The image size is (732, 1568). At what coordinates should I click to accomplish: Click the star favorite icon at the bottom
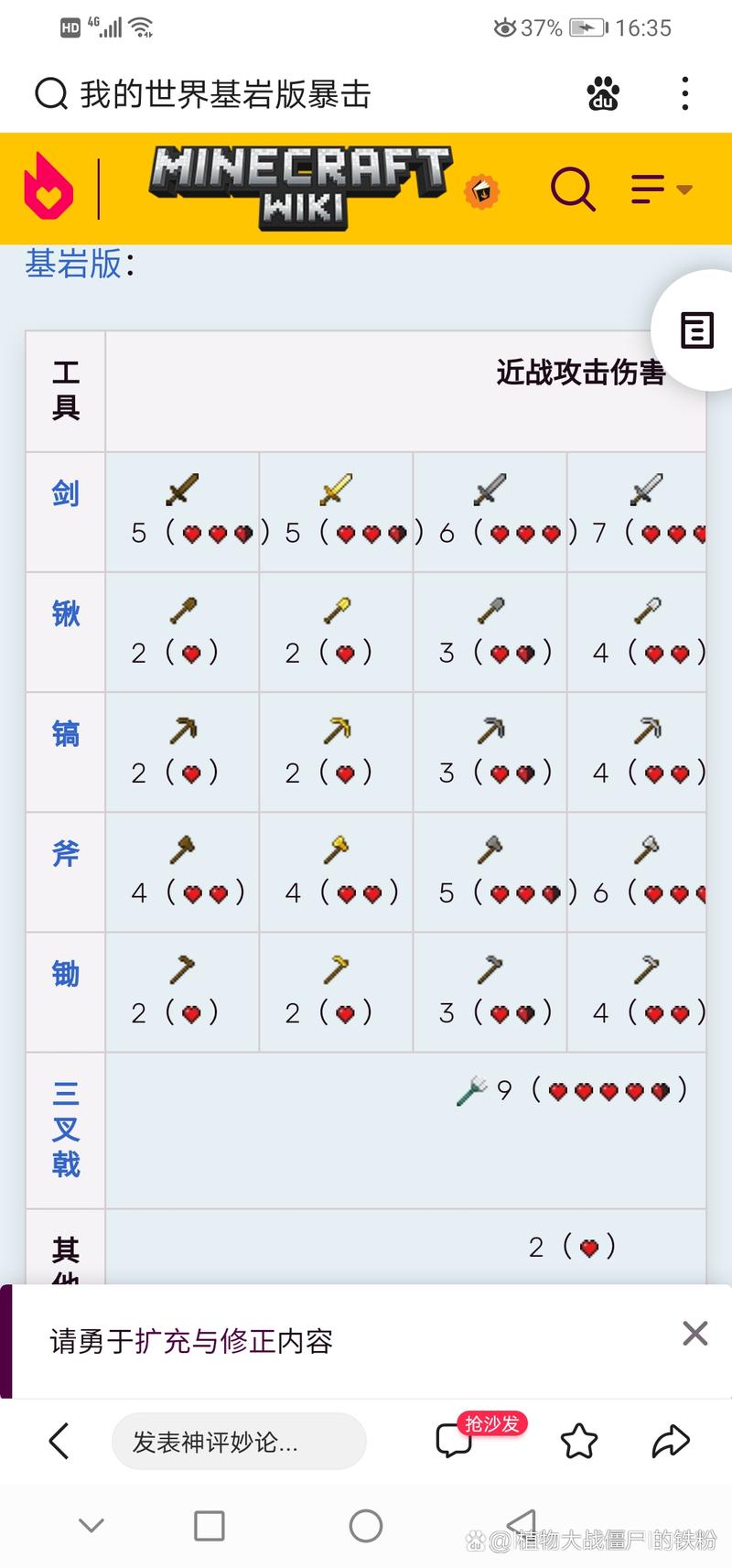[580, 1440]
